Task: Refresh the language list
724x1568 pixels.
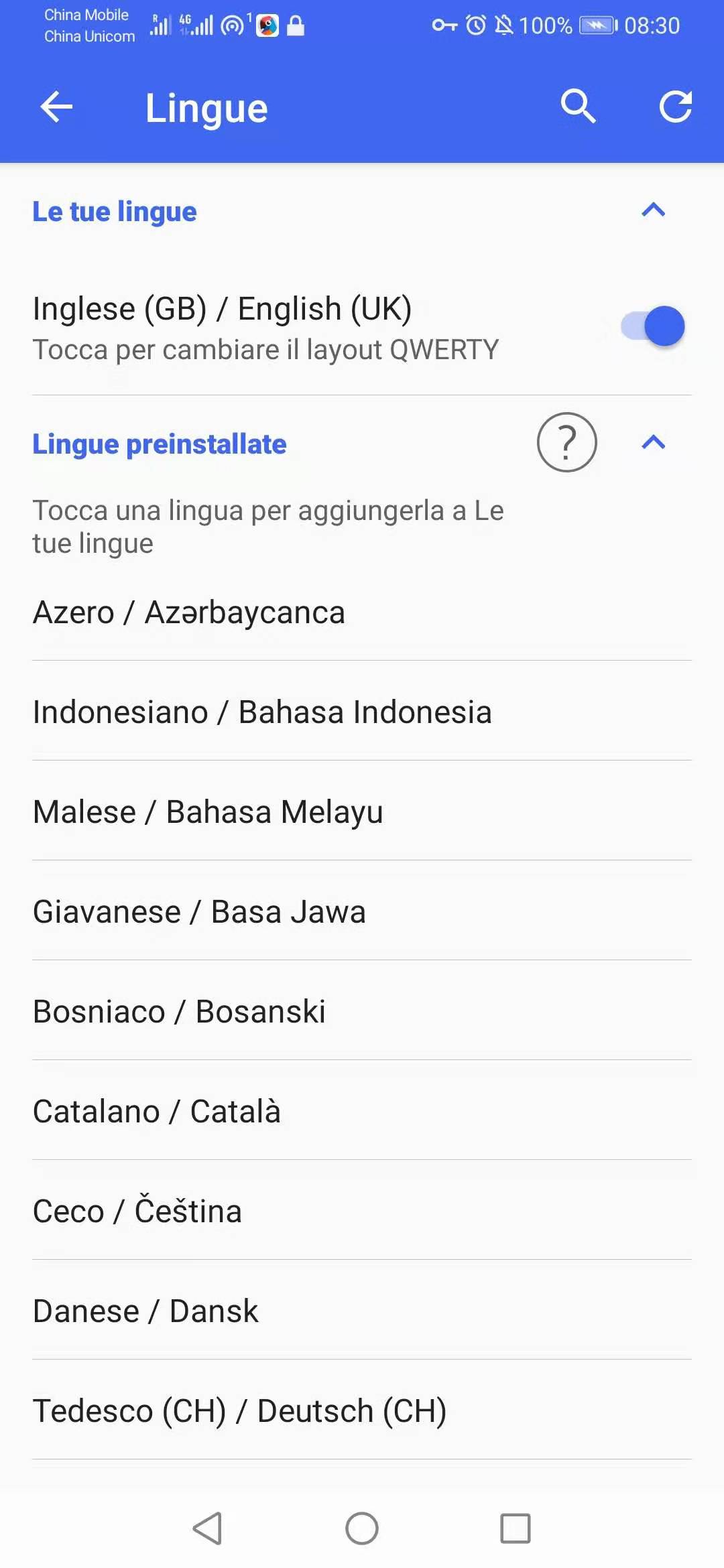Action: 675,107
